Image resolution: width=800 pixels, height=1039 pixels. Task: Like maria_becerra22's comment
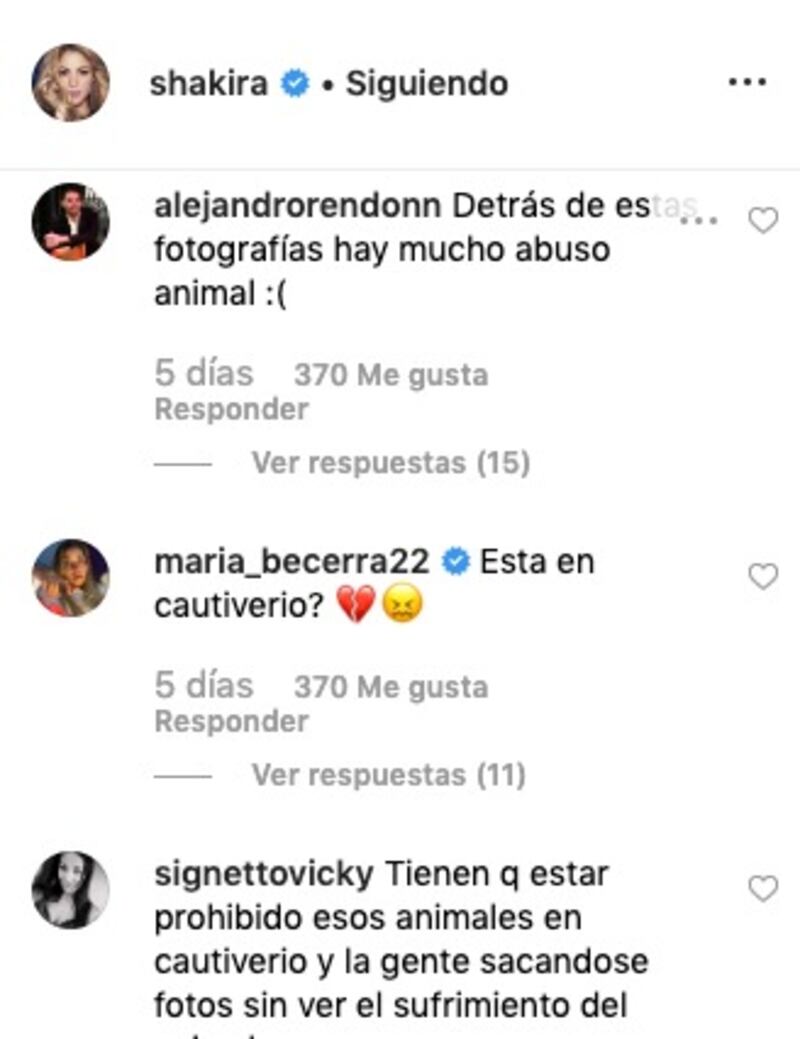(x=763, y=576)
